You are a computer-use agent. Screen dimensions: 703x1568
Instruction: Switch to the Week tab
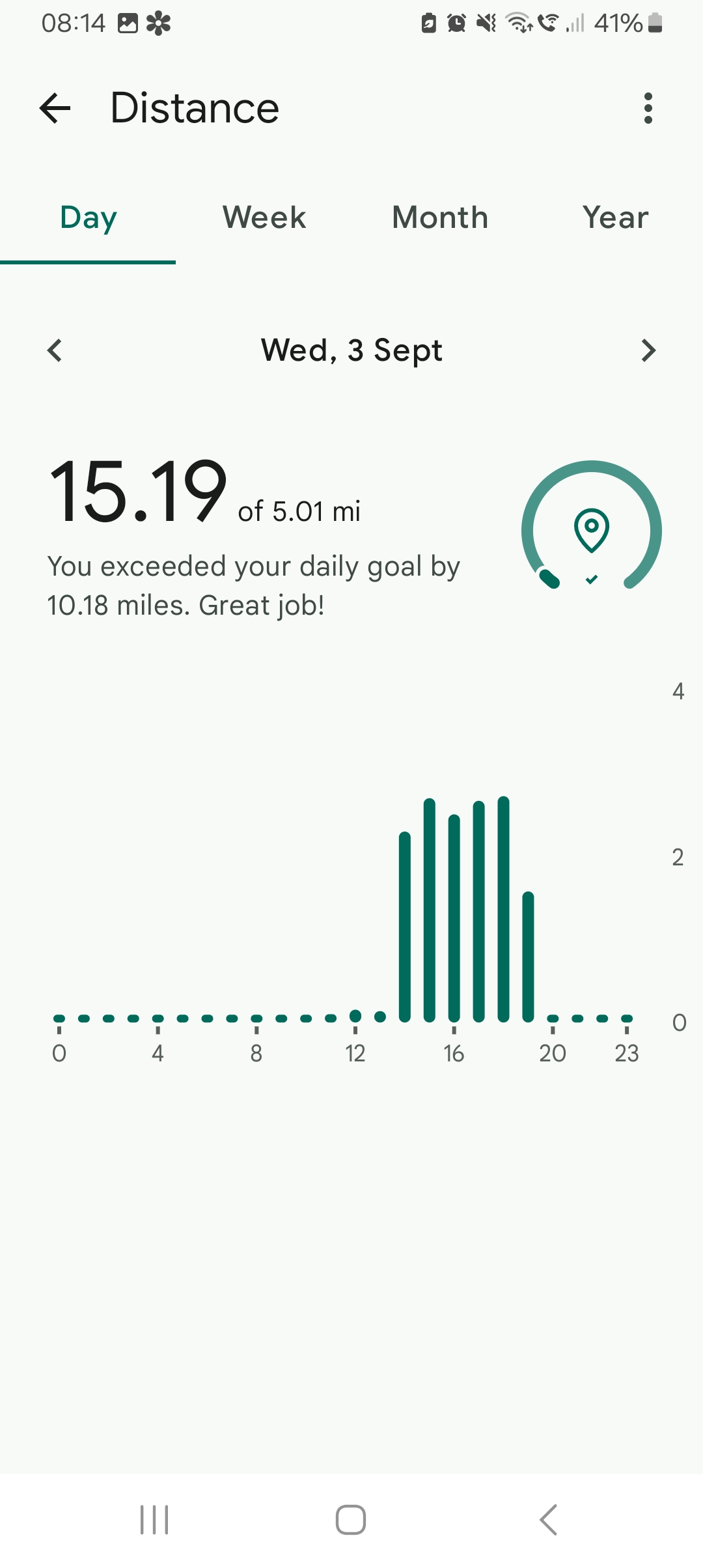point(264,217)
